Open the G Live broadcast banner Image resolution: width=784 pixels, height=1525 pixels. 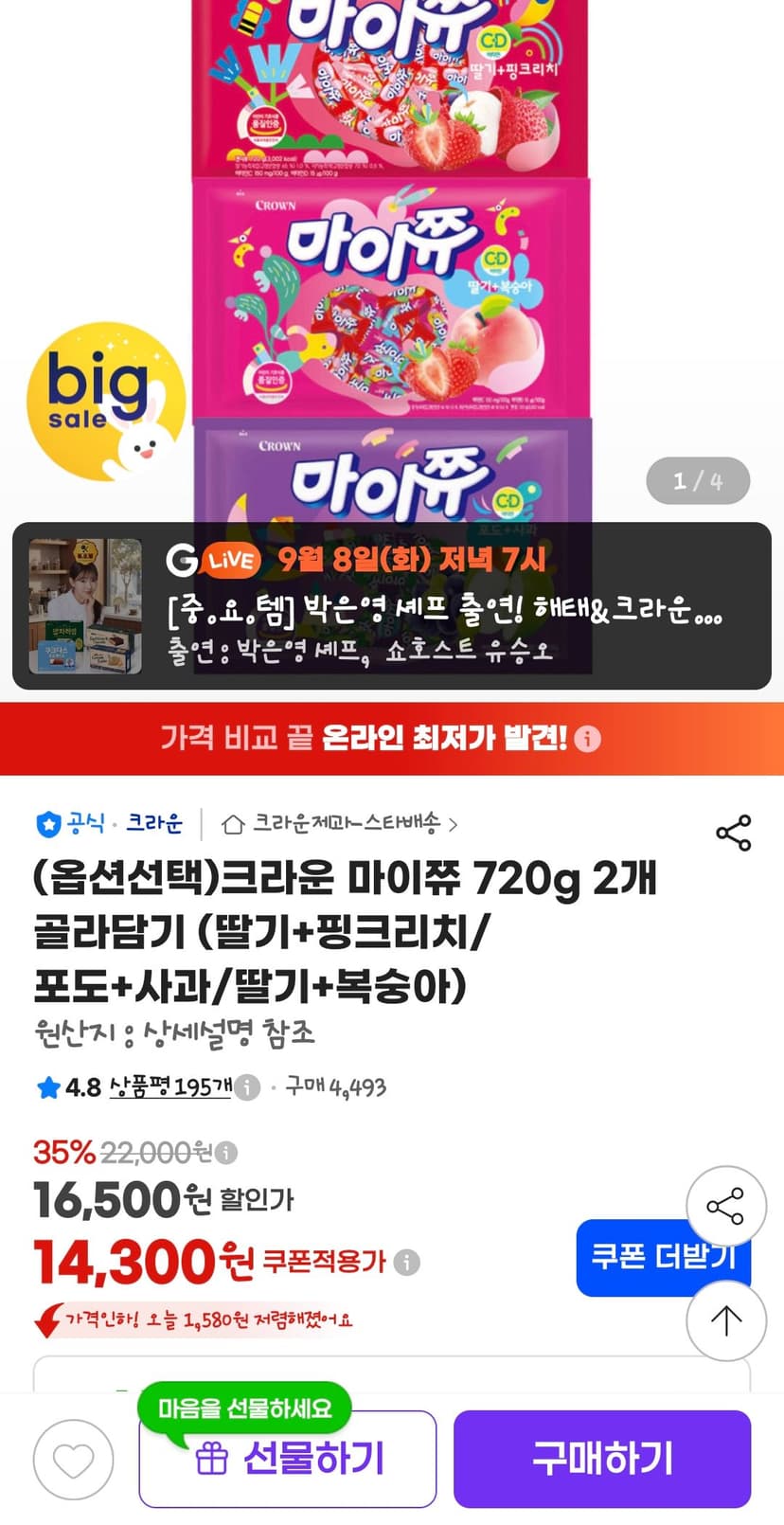pyautogui.click(x=391, y=606)
